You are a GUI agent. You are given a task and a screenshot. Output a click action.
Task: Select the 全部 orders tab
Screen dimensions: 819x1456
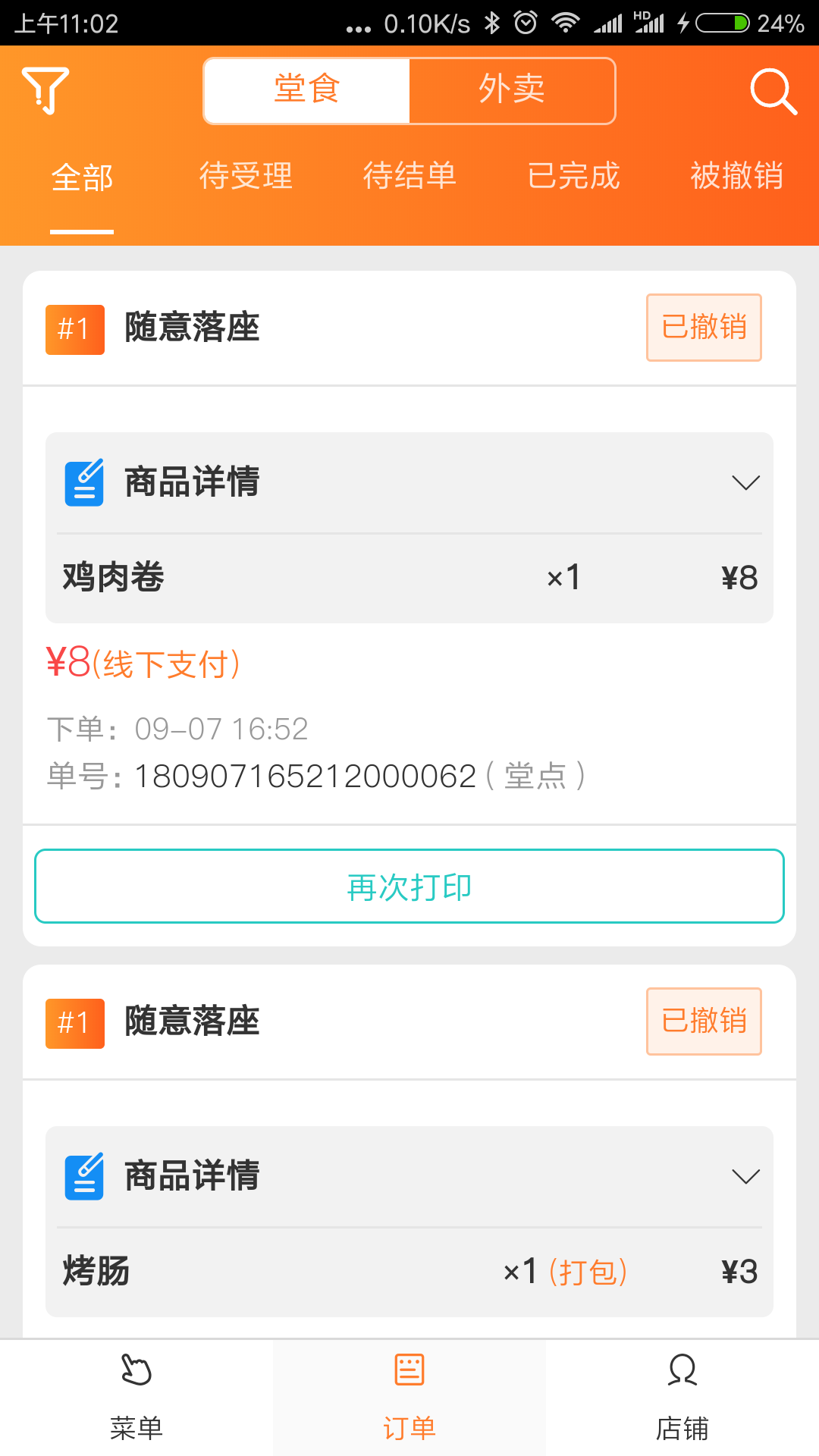(82, 177)
